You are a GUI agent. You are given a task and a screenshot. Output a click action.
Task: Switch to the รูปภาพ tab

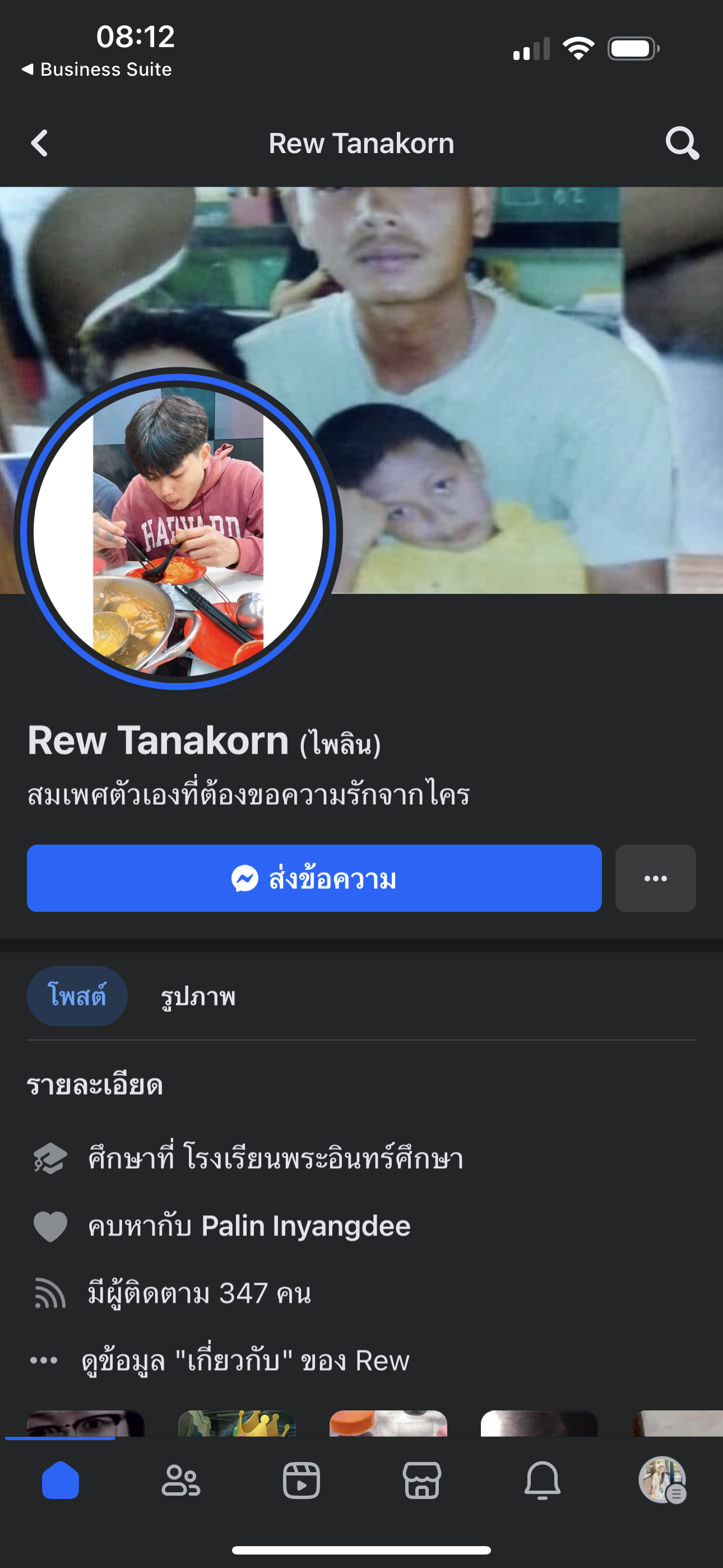click(x=198, y=997)
